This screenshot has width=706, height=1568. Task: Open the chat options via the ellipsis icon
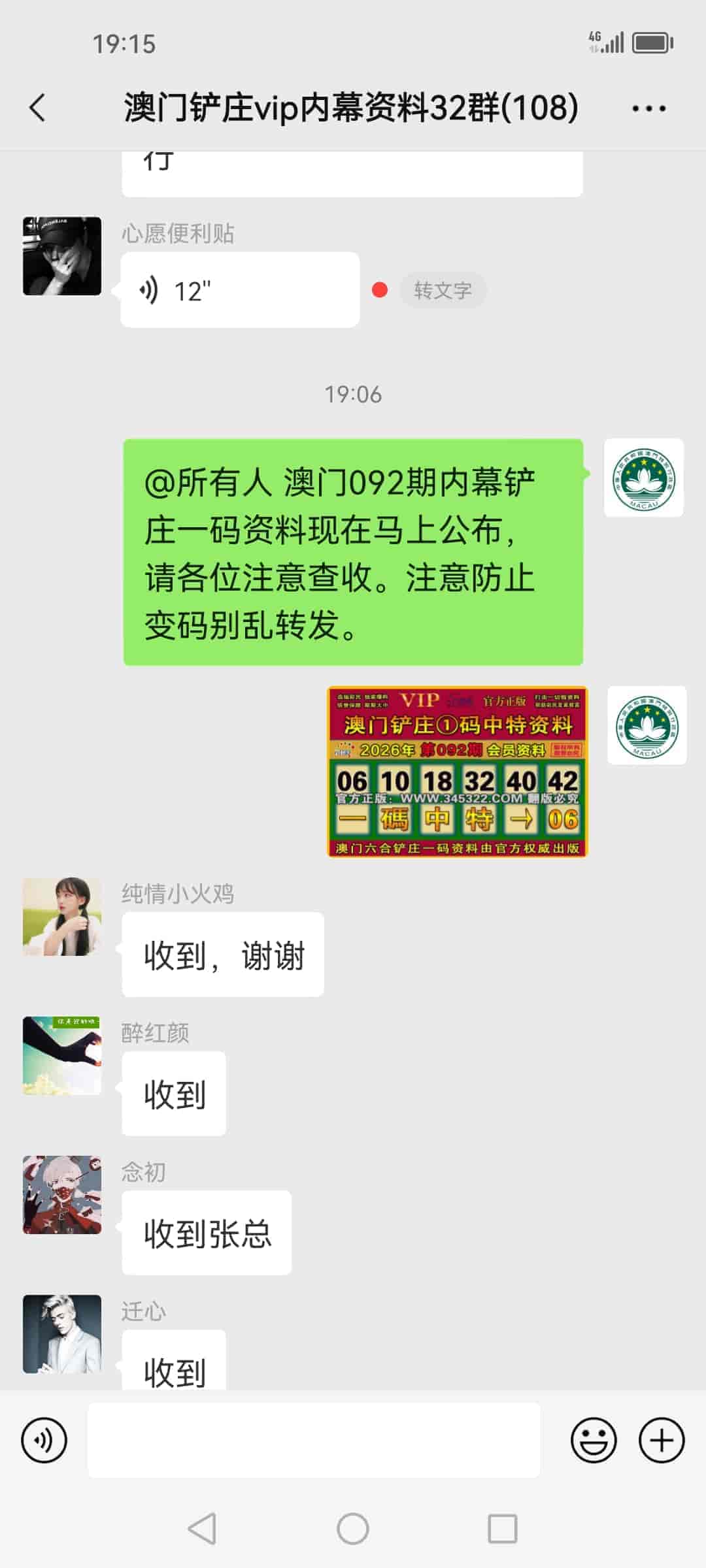649,108
